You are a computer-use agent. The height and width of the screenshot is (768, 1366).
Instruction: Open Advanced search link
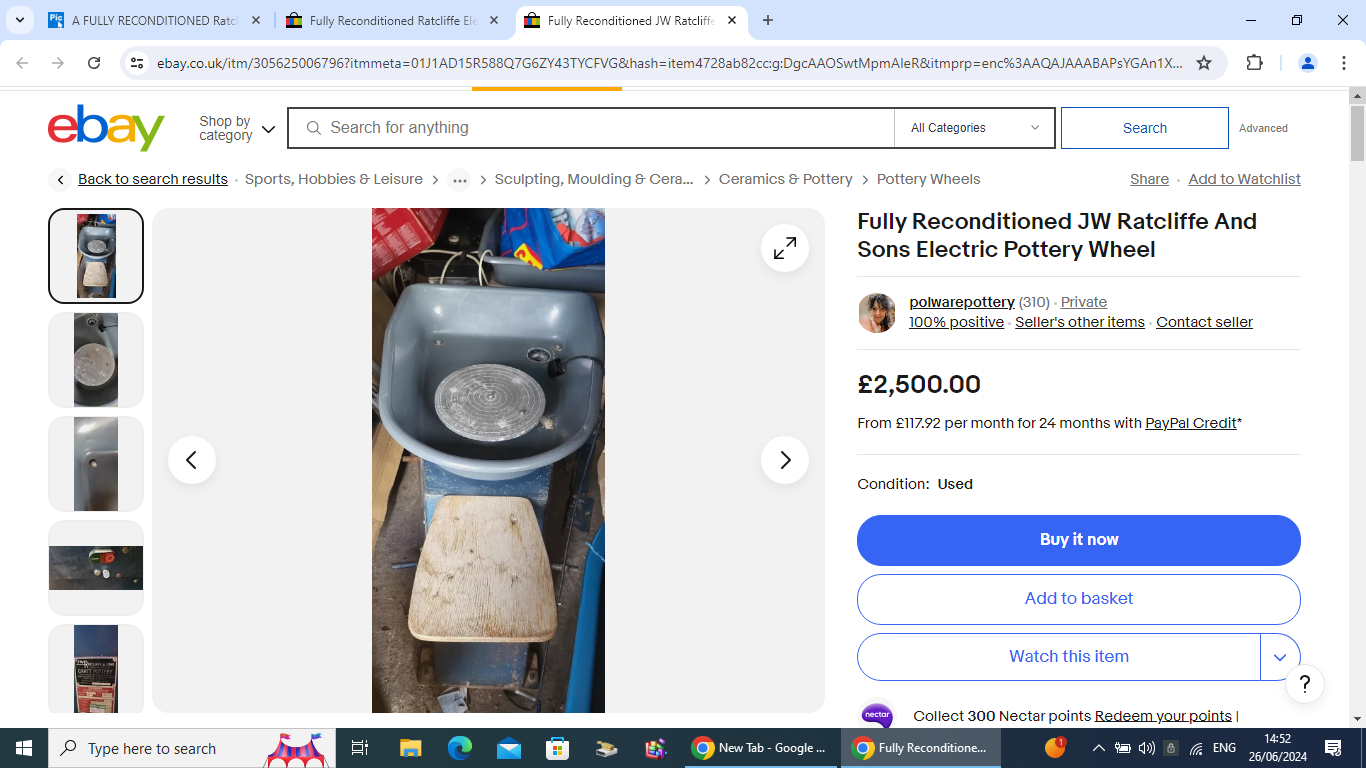tap(1263, 128)
